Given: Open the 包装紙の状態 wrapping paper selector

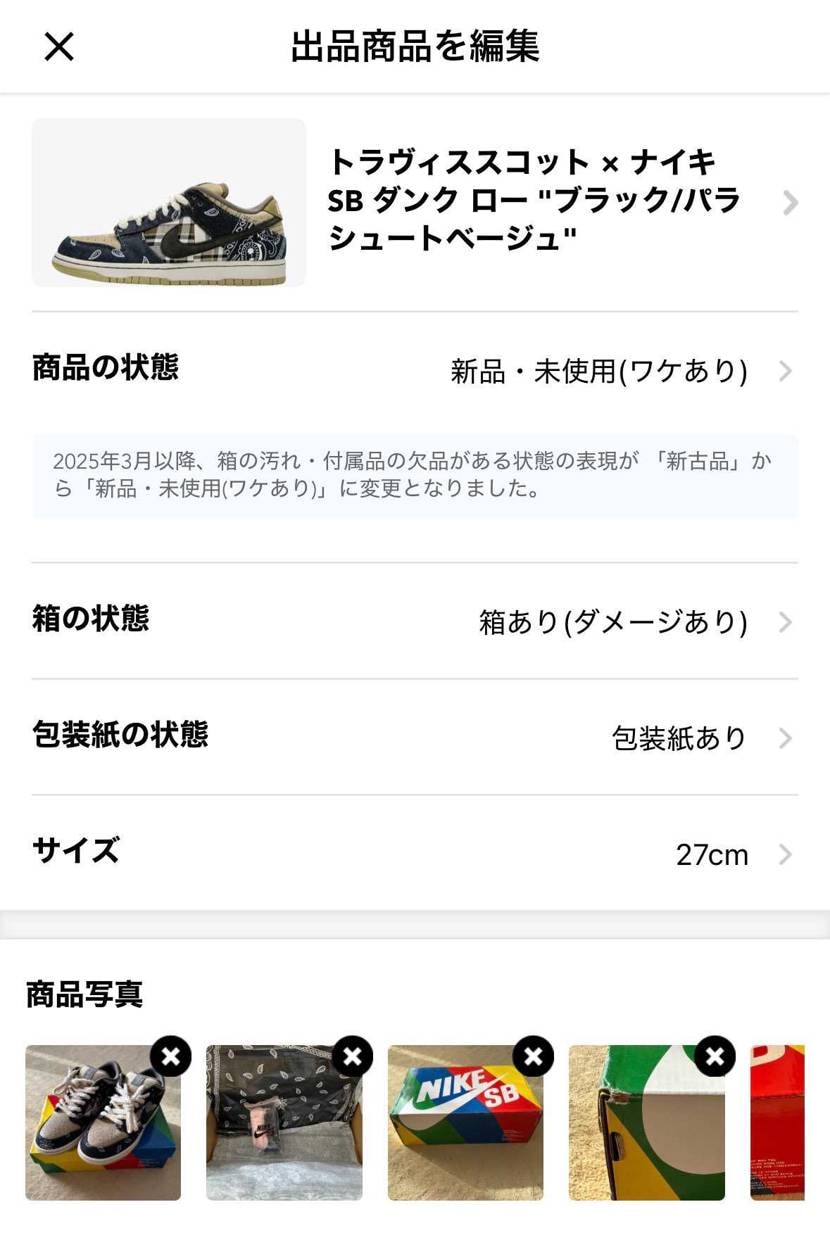Looking at the screenshot, I should tap(785, 738).
